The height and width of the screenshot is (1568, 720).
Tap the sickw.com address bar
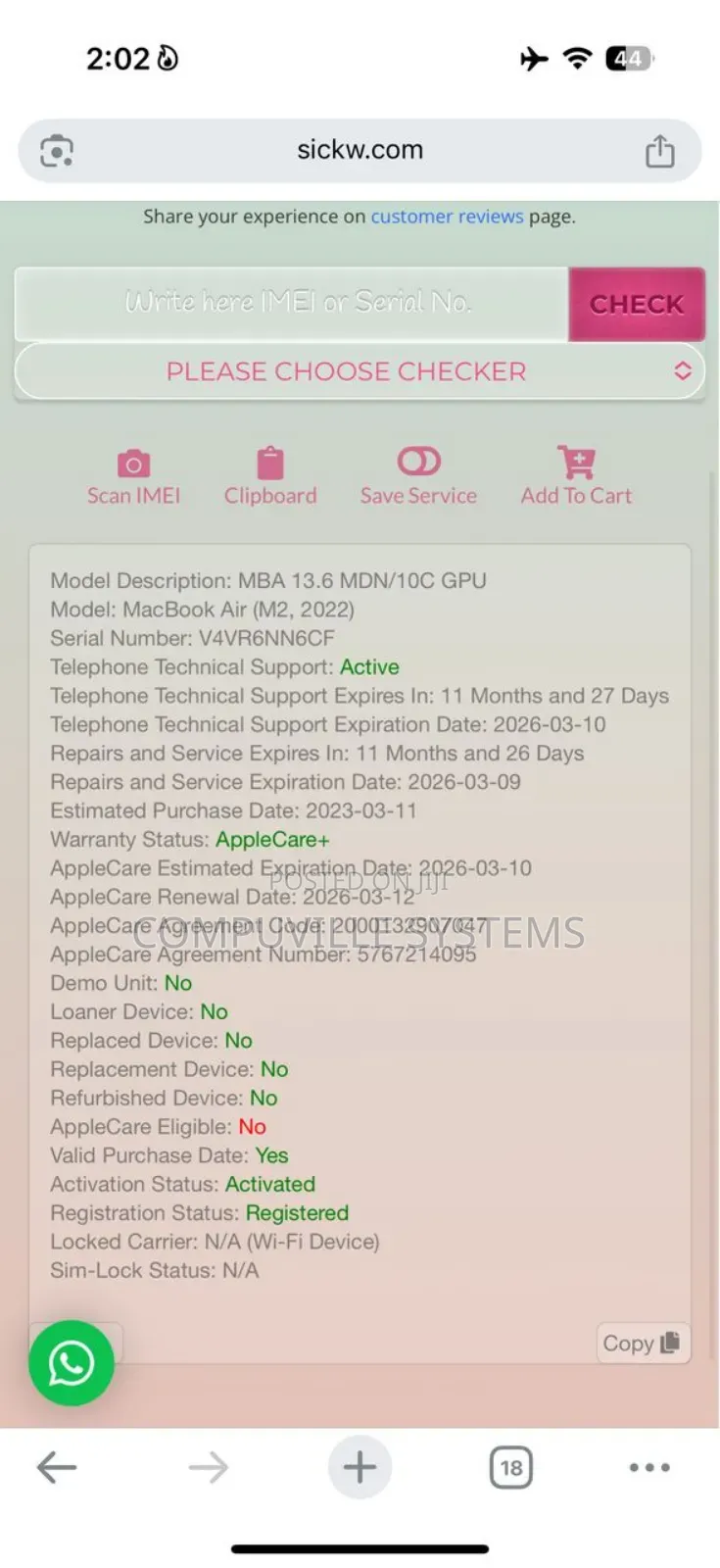coord(360,150)
